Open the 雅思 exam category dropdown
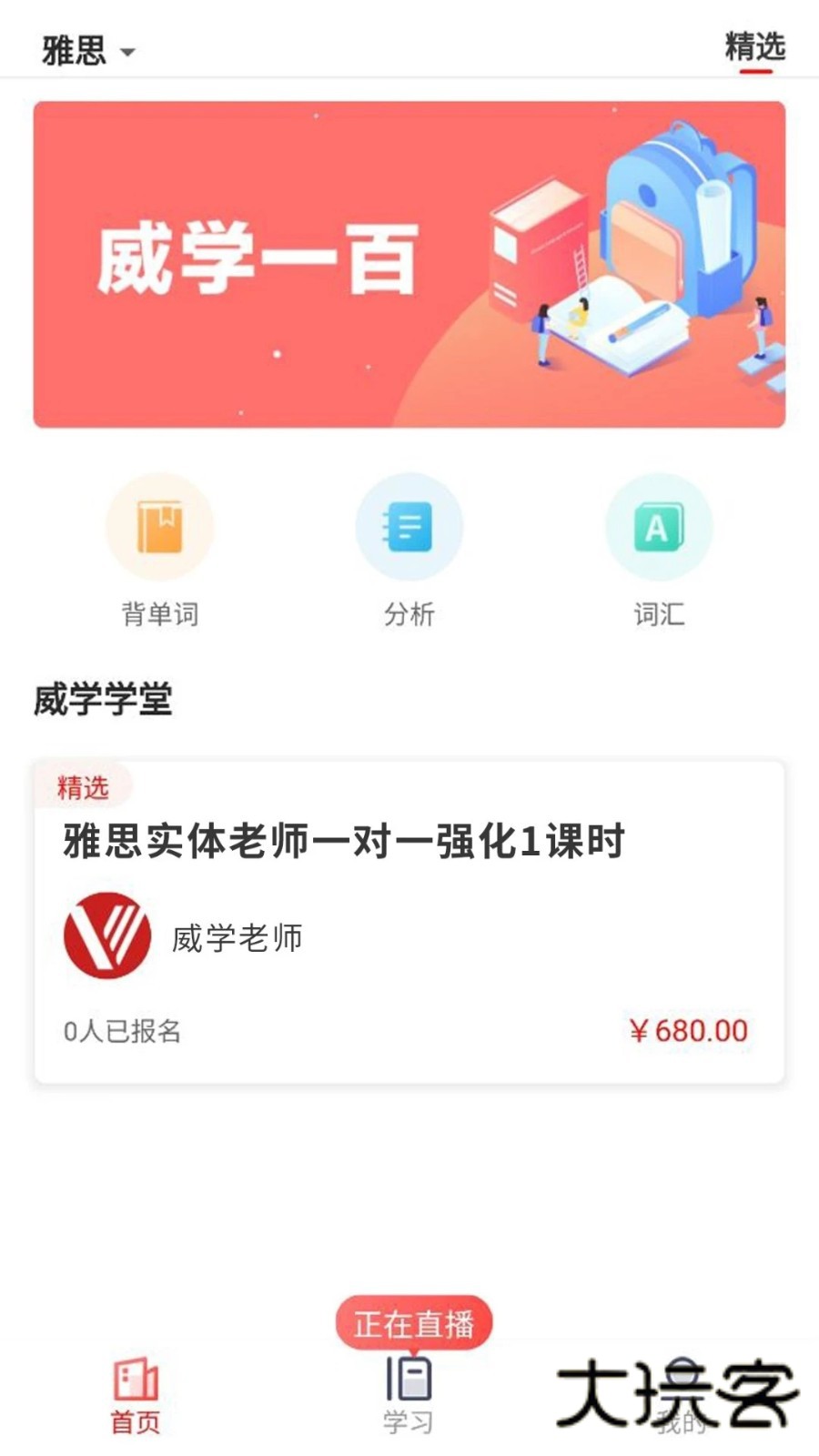Viewport: 819px width, 1456px height. point(88,50)
